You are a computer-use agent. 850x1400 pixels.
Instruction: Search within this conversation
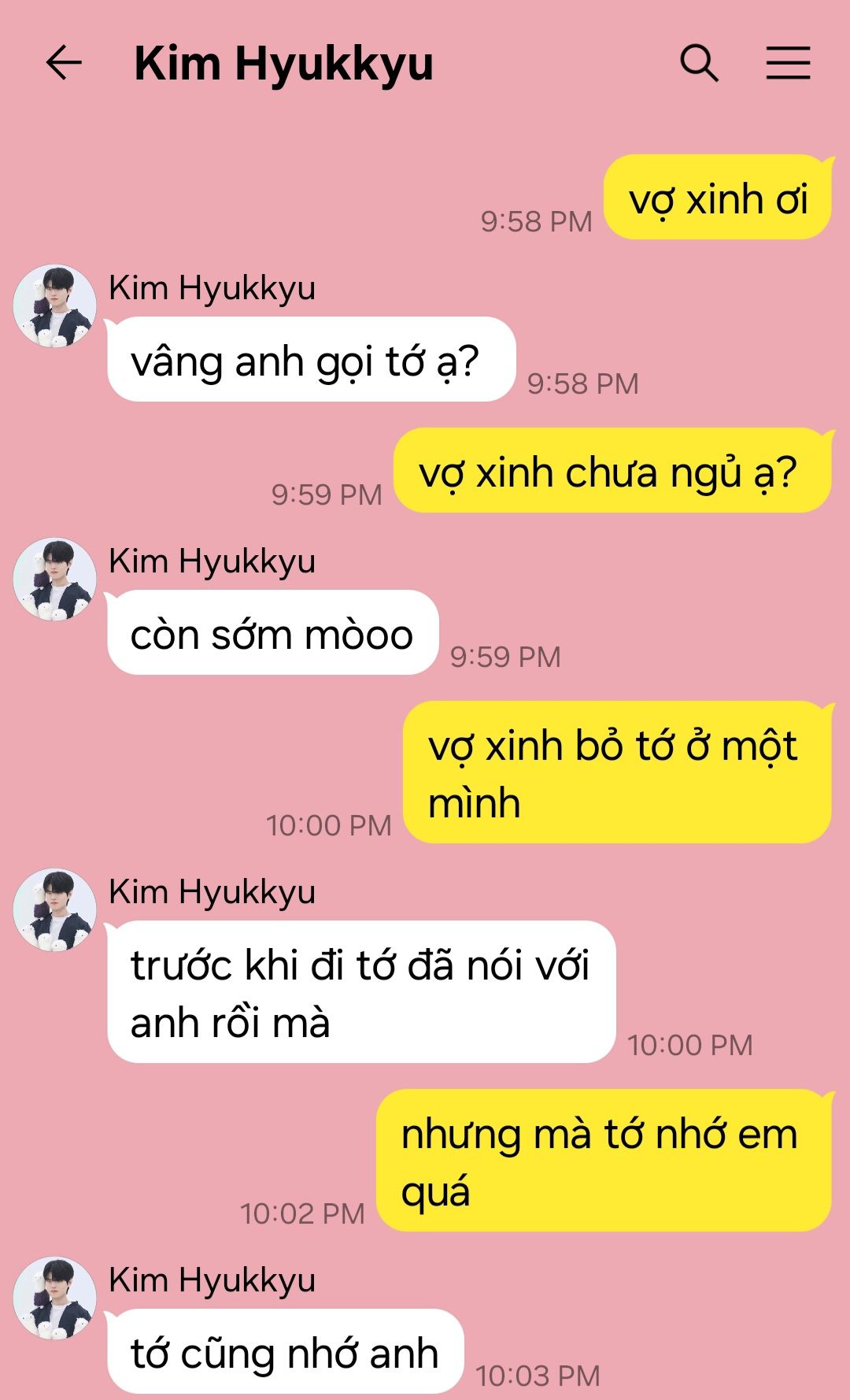[699, 63]
